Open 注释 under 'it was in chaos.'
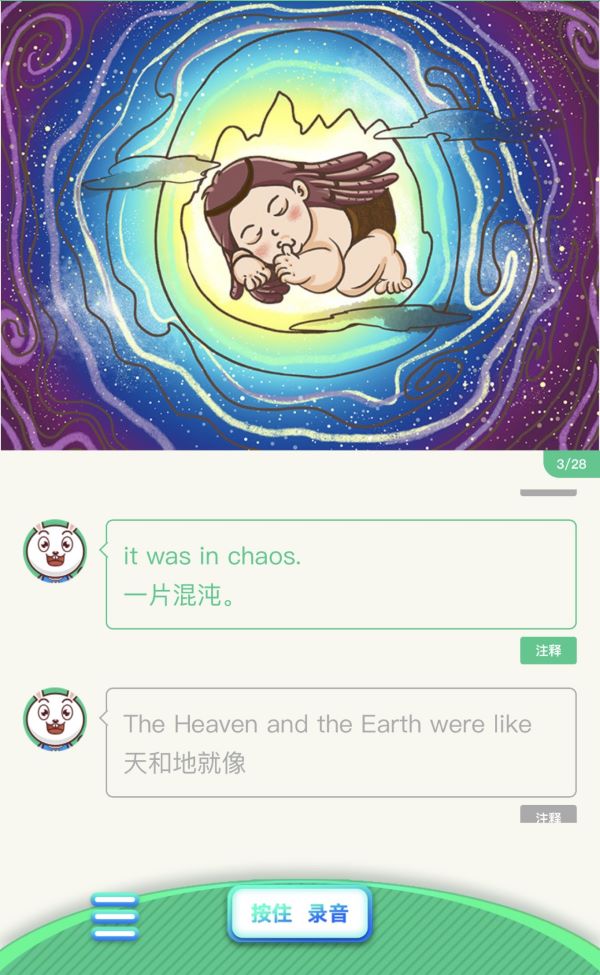 click(548, 650)
